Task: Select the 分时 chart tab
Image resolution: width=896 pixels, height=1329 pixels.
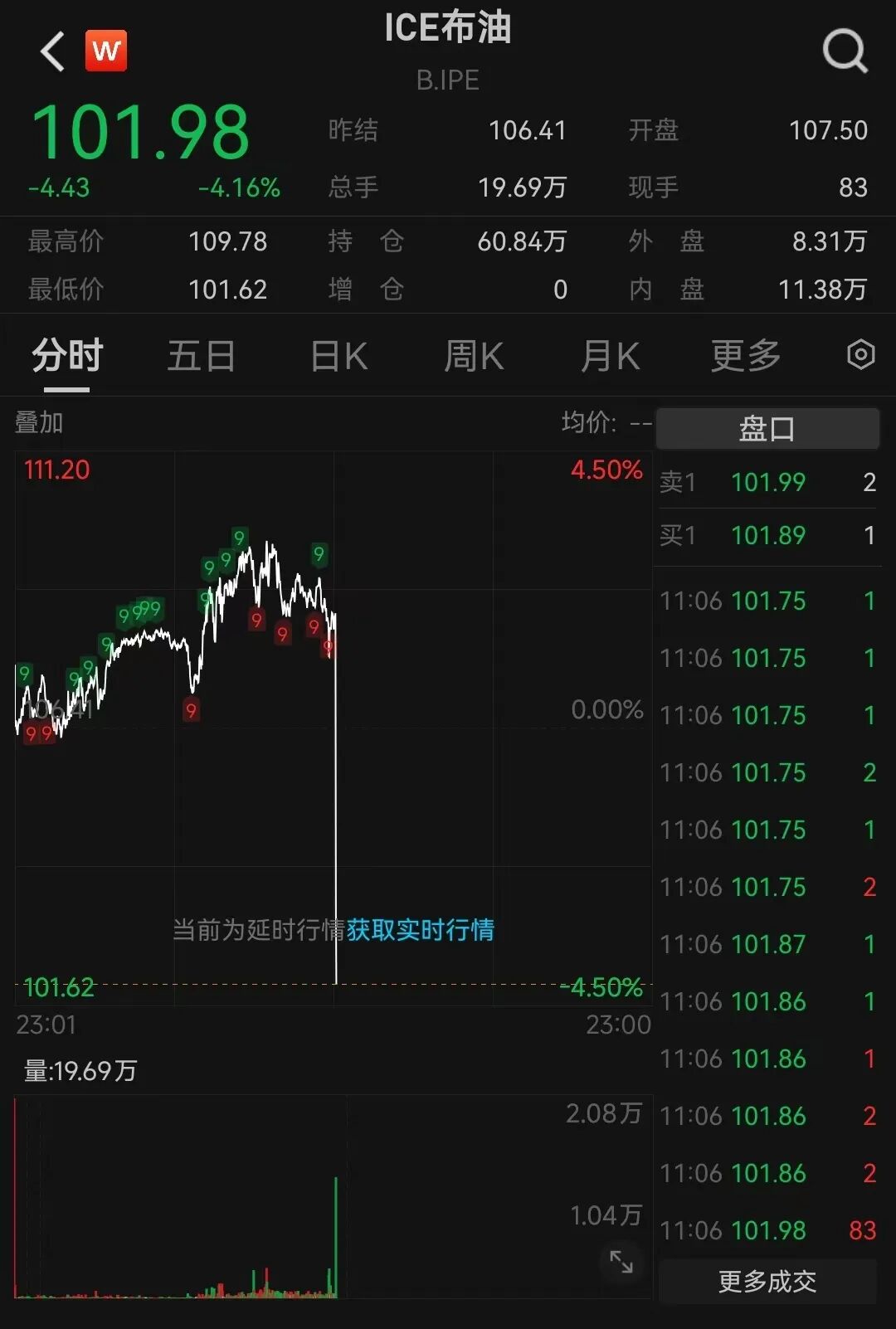Action: [x=66, y=357]
